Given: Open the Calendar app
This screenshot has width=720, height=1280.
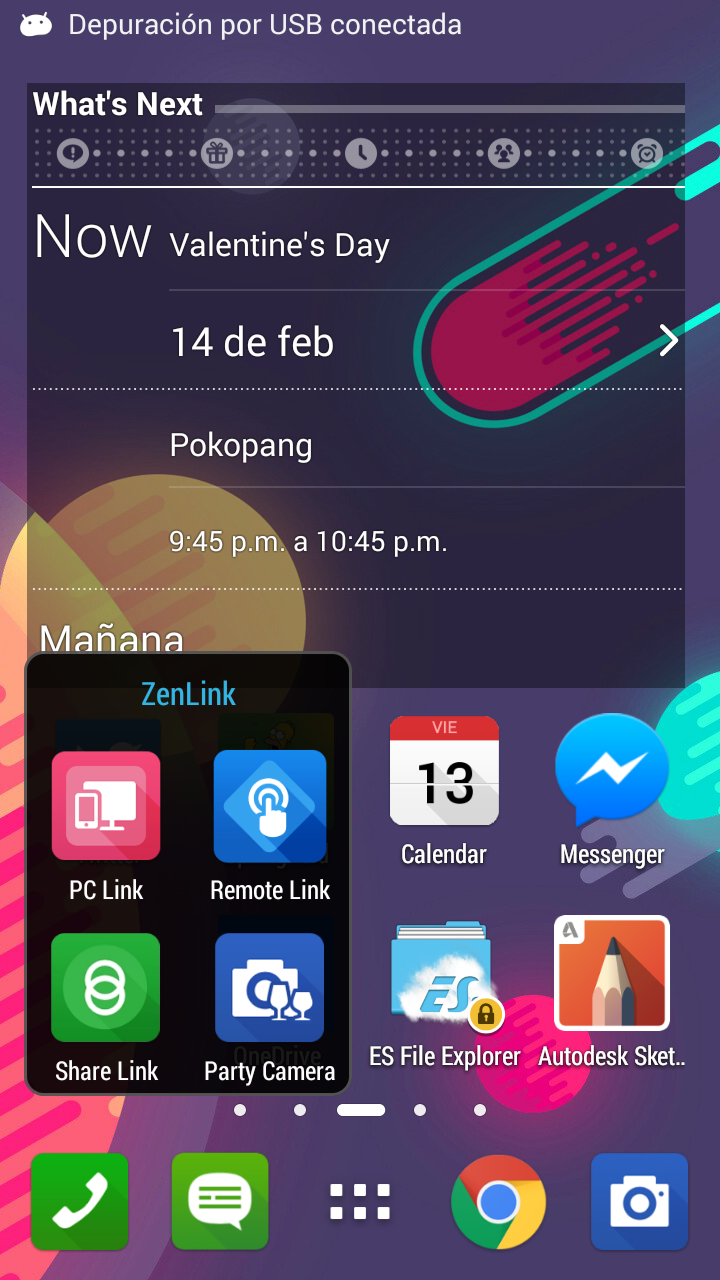Looking at the screenshot, I should 444,772.
